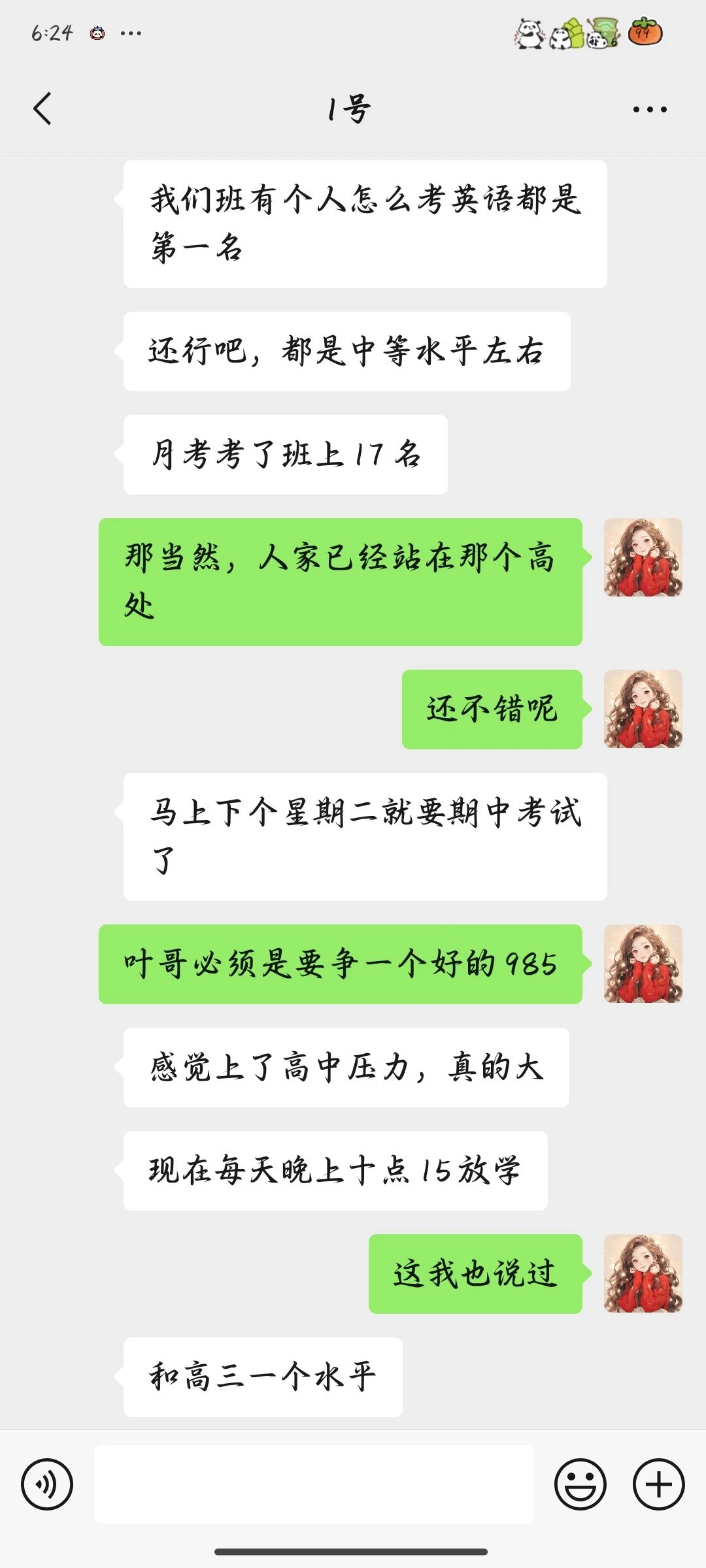The width and height of the screenshot is (706, 1568).
Task: Open the chat info overflow menu
Action: pyautogui.click(x=650, y=110)
